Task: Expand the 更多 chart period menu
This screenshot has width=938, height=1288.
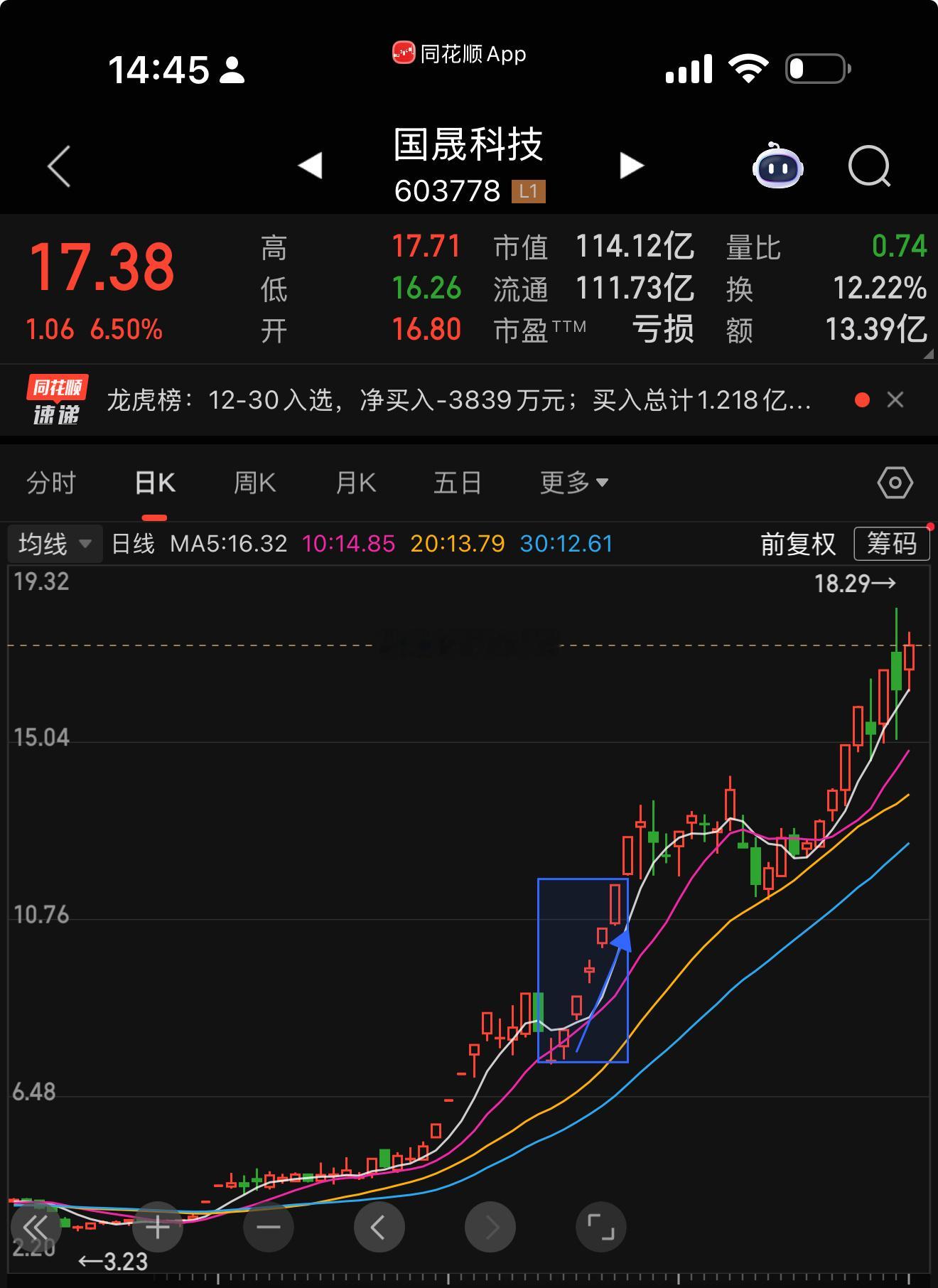Action: click(573, 482)
